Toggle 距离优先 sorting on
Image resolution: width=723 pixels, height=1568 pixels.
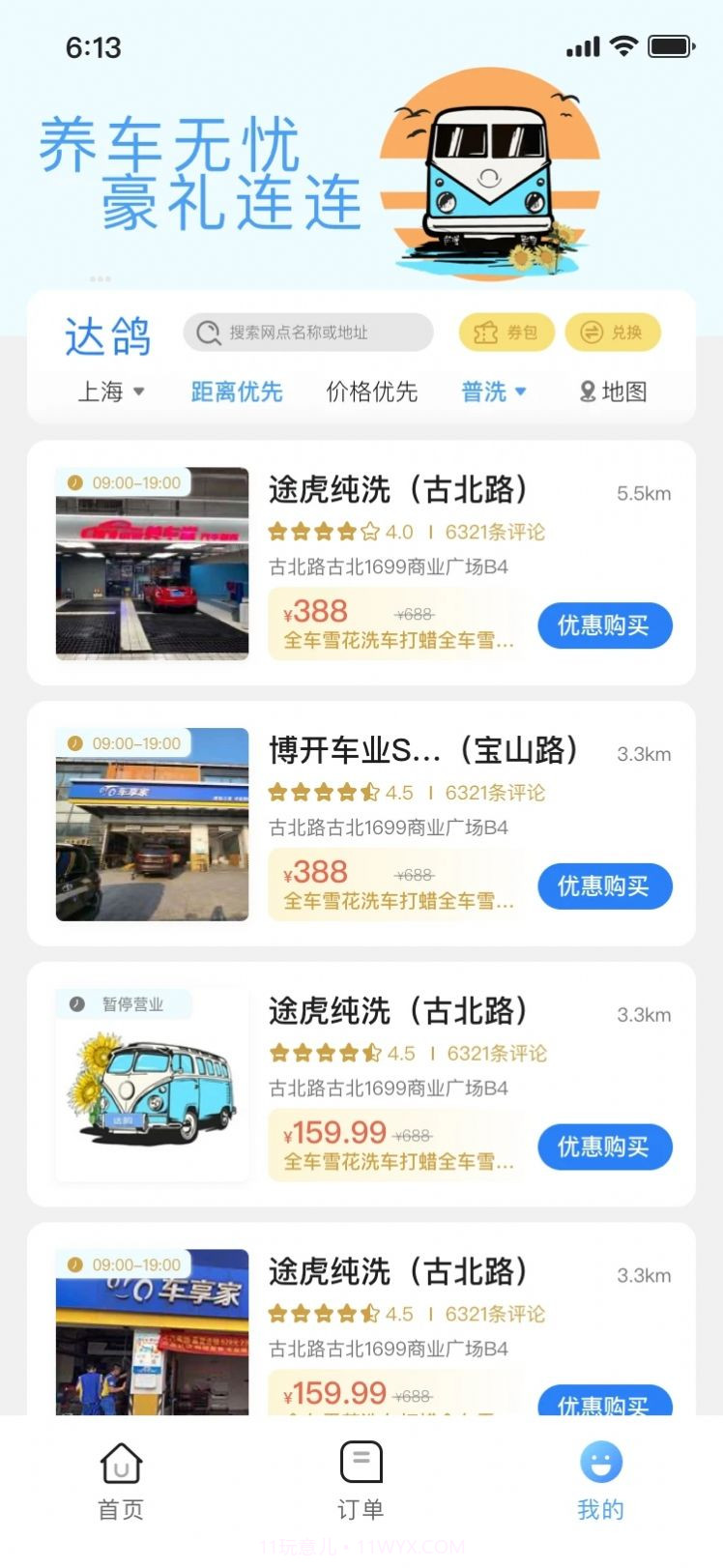click(x=238, y=392)
